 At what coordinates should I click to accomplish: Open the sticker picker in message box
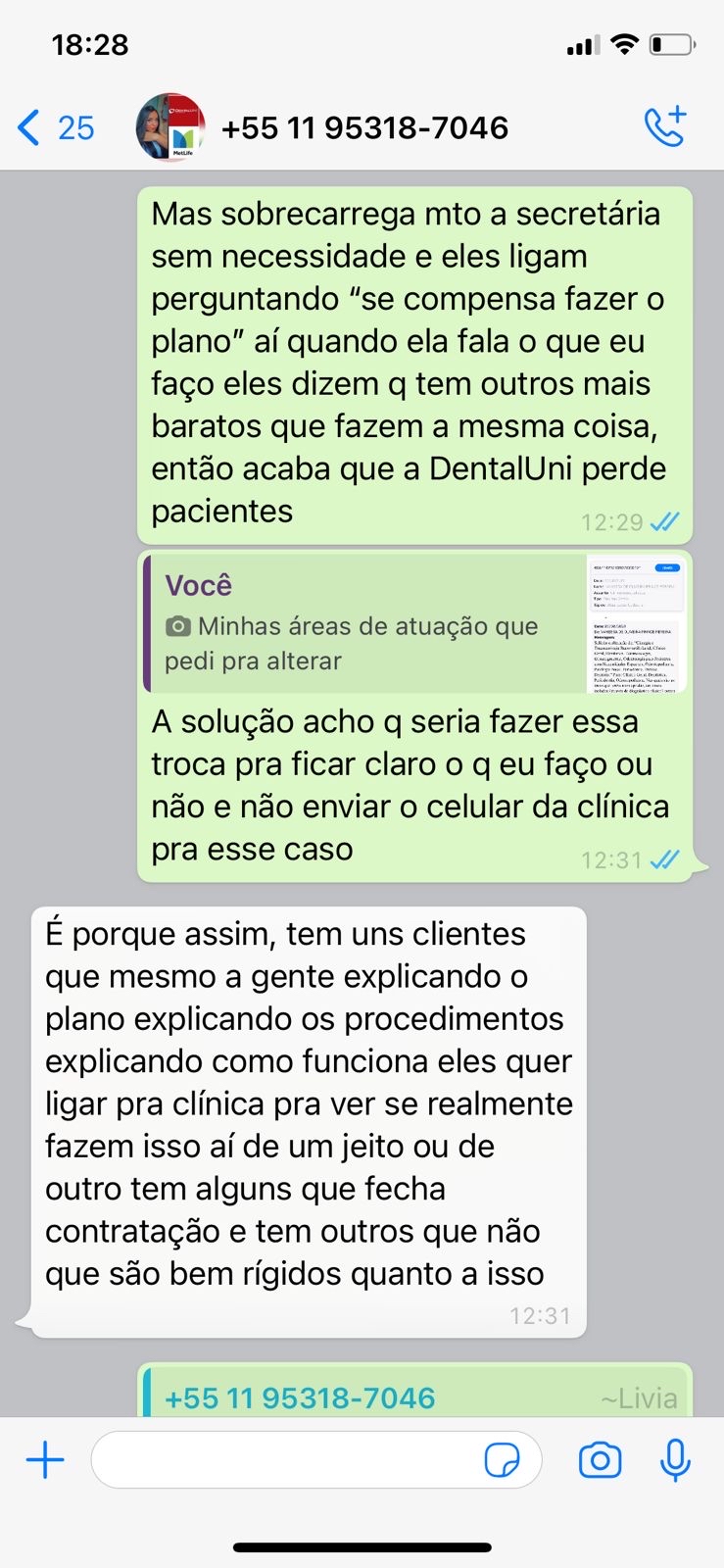pyautogui.click(x=503, y=1460)
